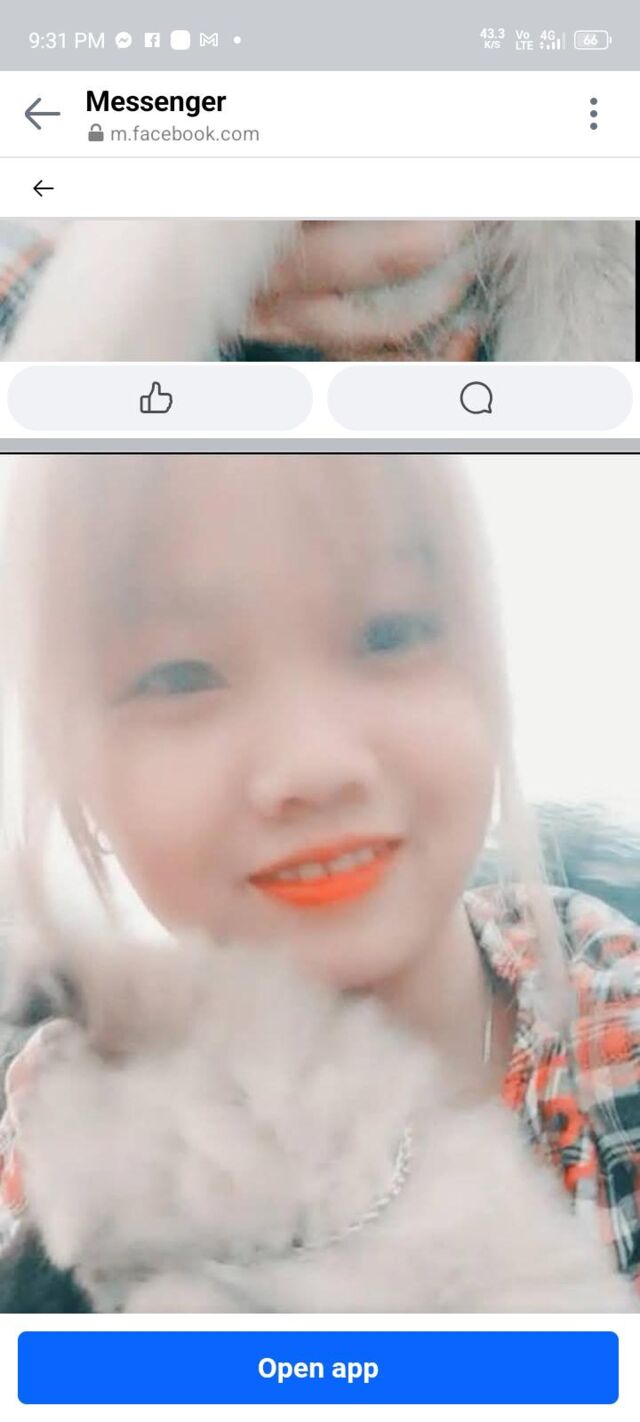The height and width of the screenshot is (1422, 640).
Task: Open the large photo below the buttons
Action: coord(320,880)
